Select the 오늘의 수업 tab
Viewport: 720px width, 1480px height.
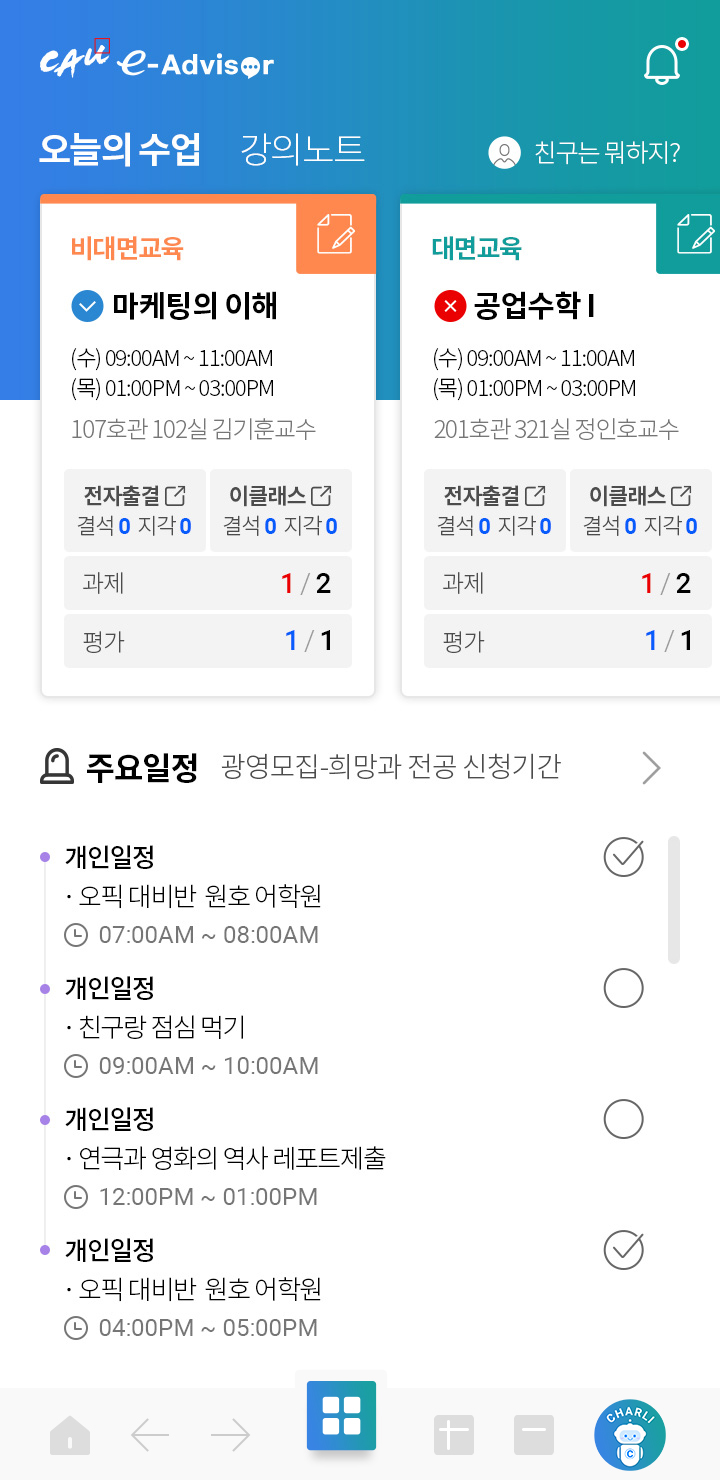pos(119,148)
